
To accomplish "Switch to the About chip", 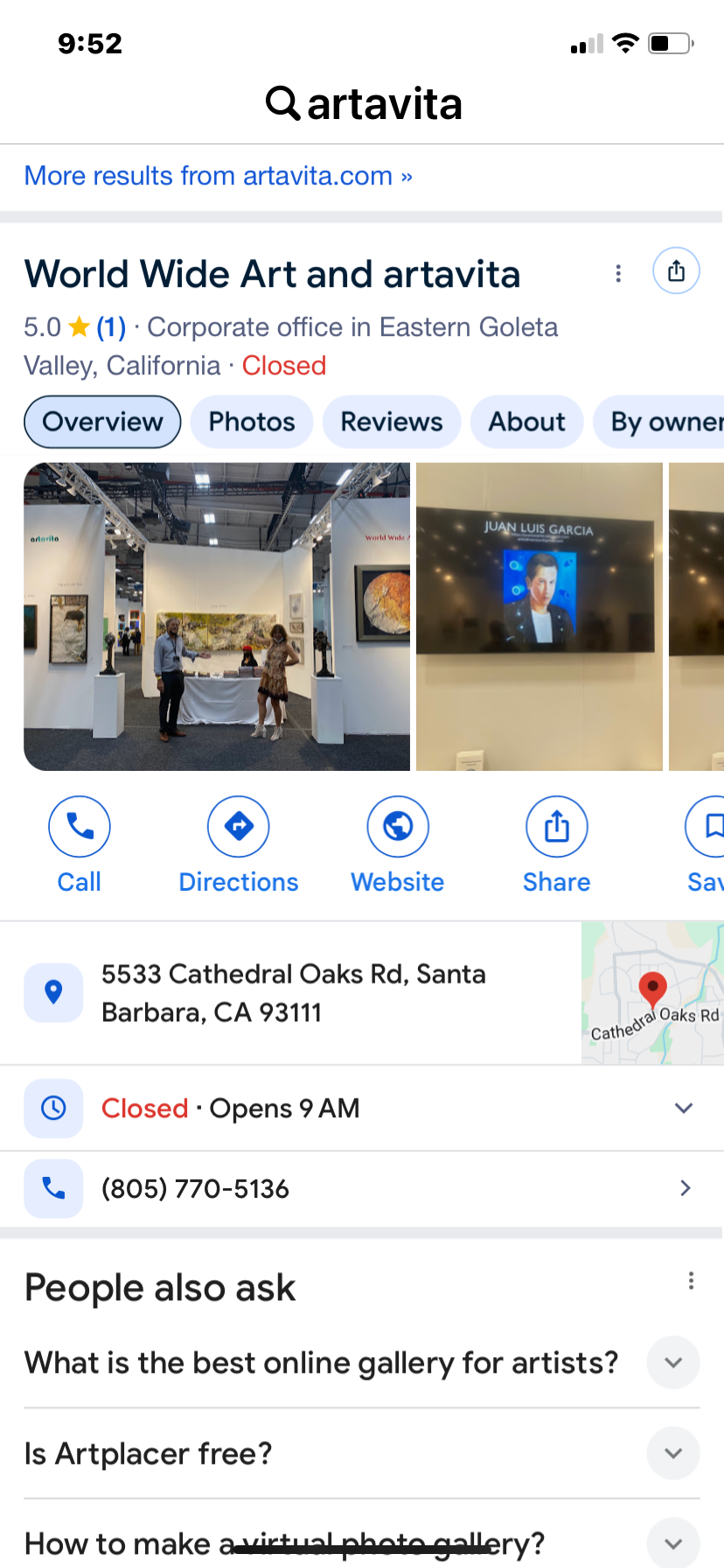I will [526, 422].
